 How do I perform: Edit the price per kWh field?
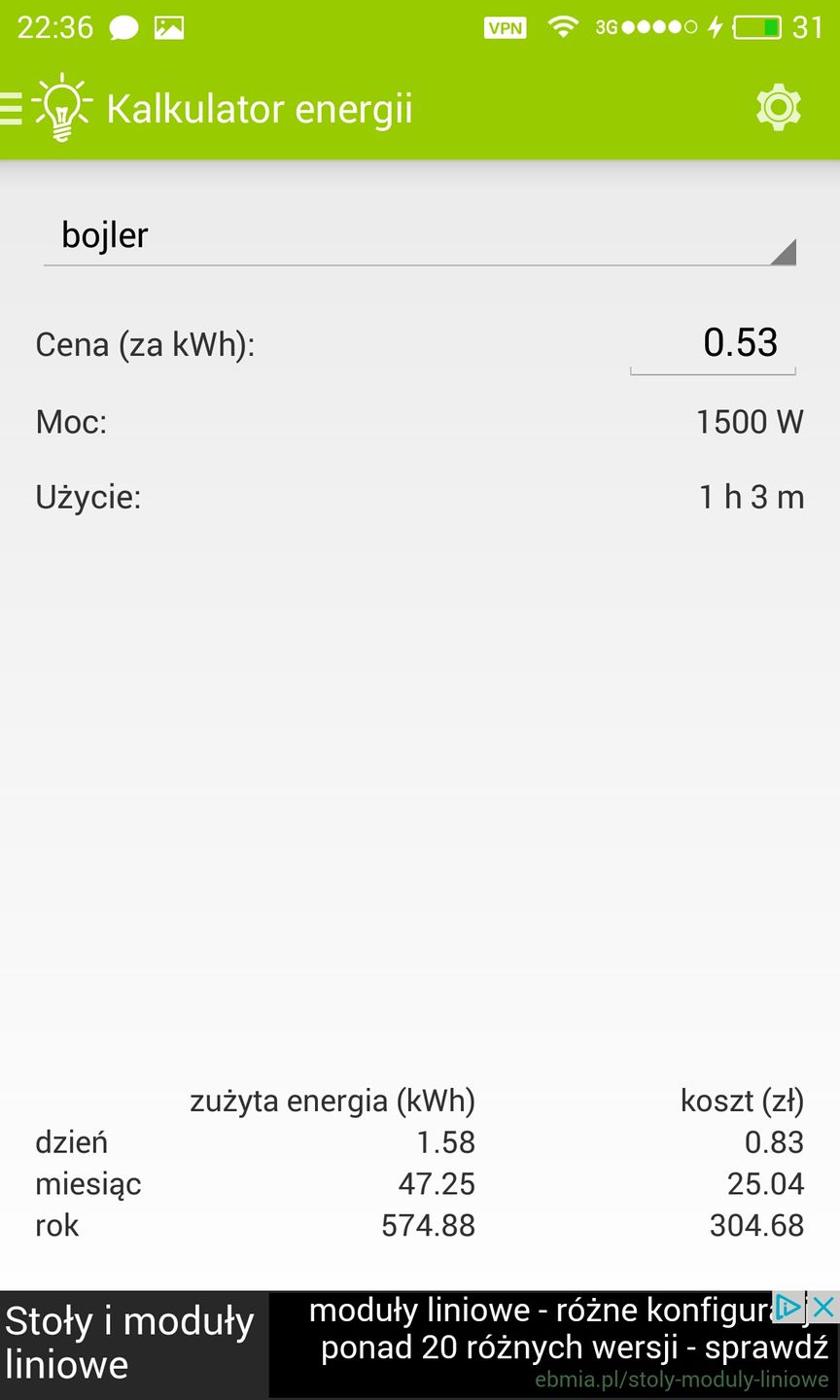(713, 344)
